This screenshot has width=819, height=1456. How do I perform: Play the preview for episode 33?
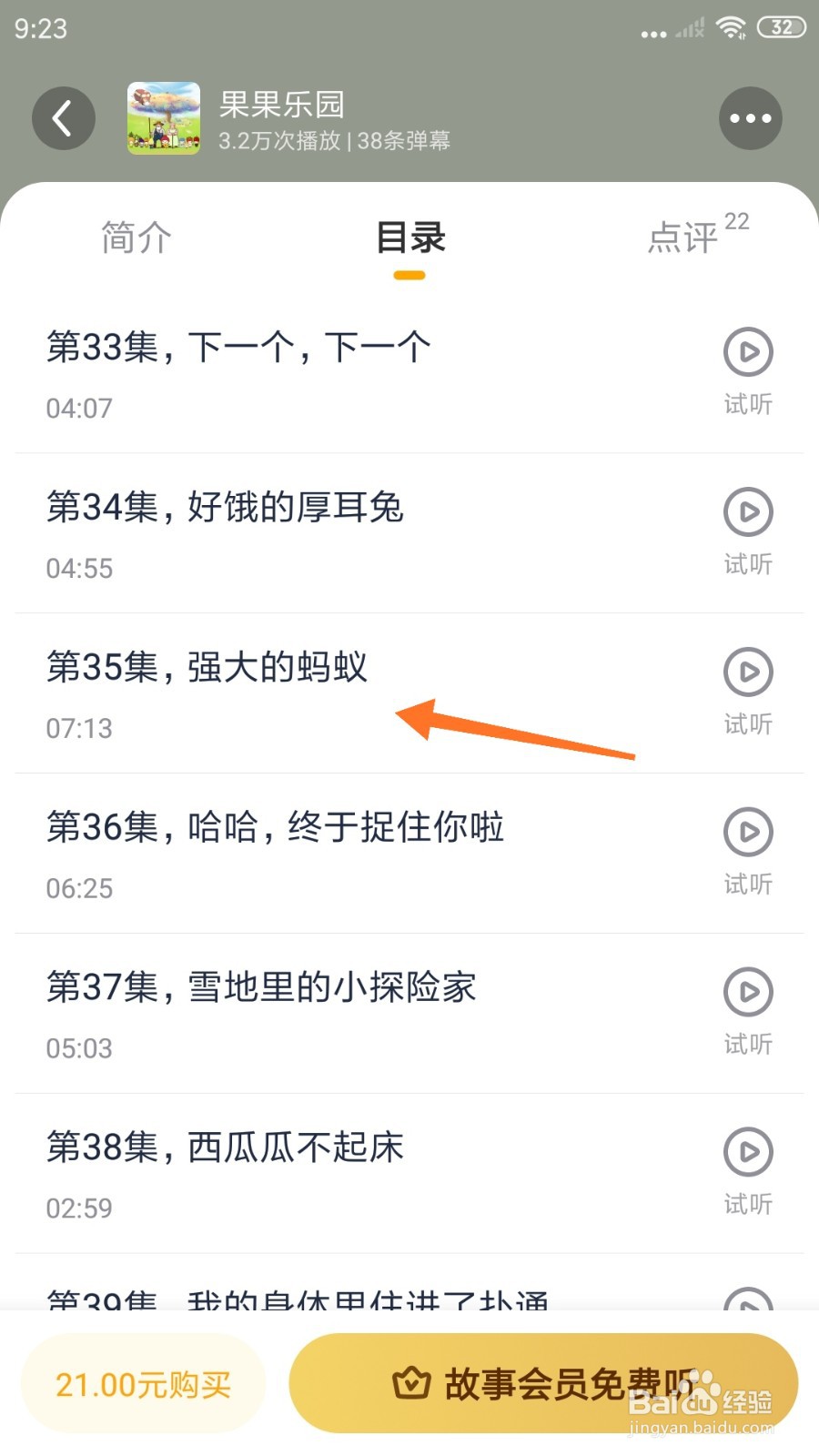pyautogui.click(x=747, y=353)
